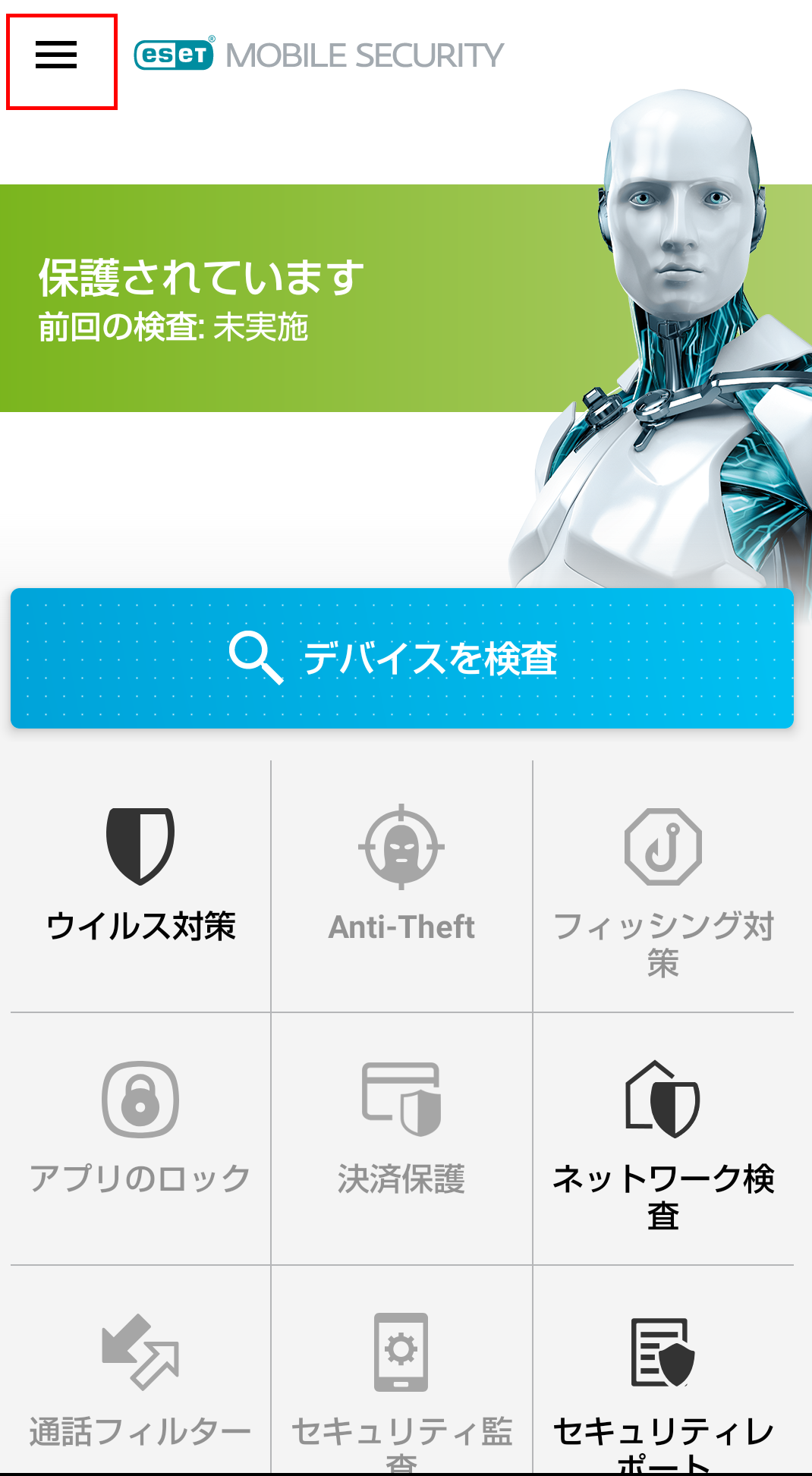Open 決済保護 tile

point(401,1138)
